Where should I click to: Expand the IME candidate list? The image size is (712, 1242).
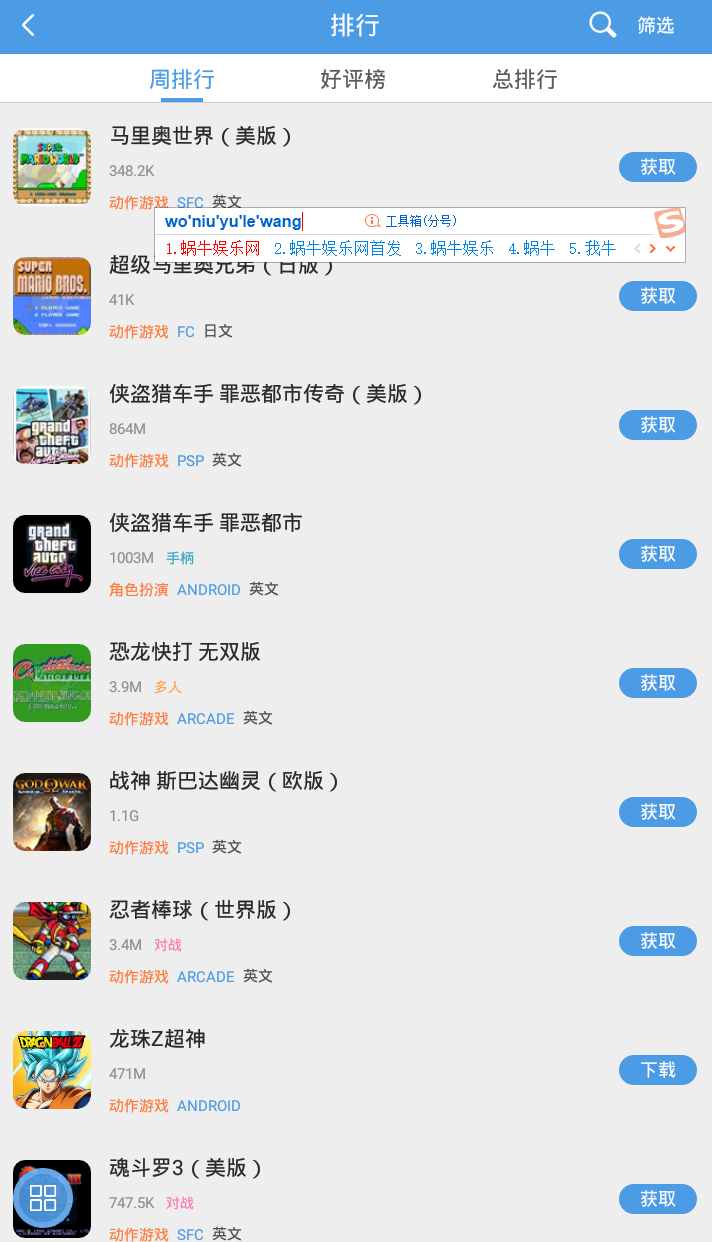(x=671, y=248)
